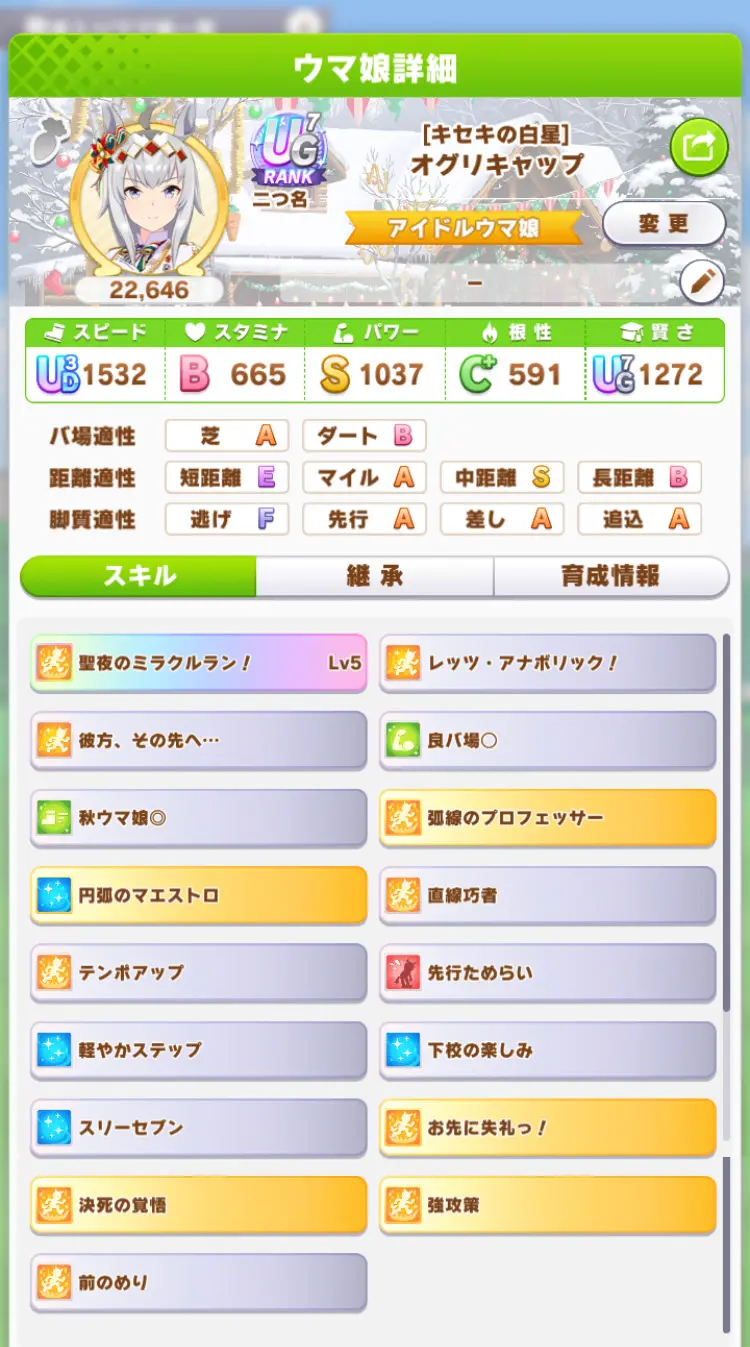Tap the pencil edit icon
Image resolution: width=750 pixels, height=1347 pixels.
(x=701, y=283)
